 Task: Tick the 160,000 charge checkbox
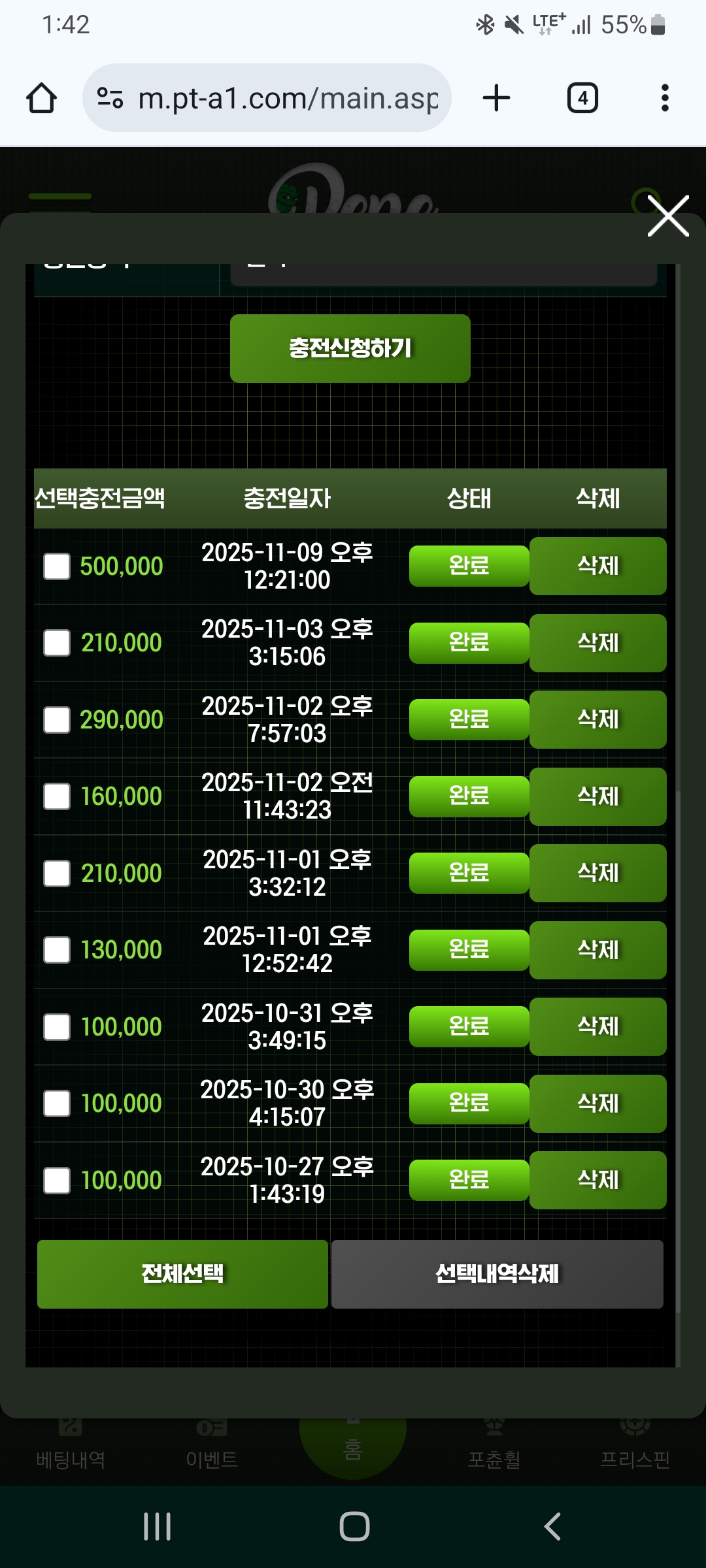coord(57,796)
